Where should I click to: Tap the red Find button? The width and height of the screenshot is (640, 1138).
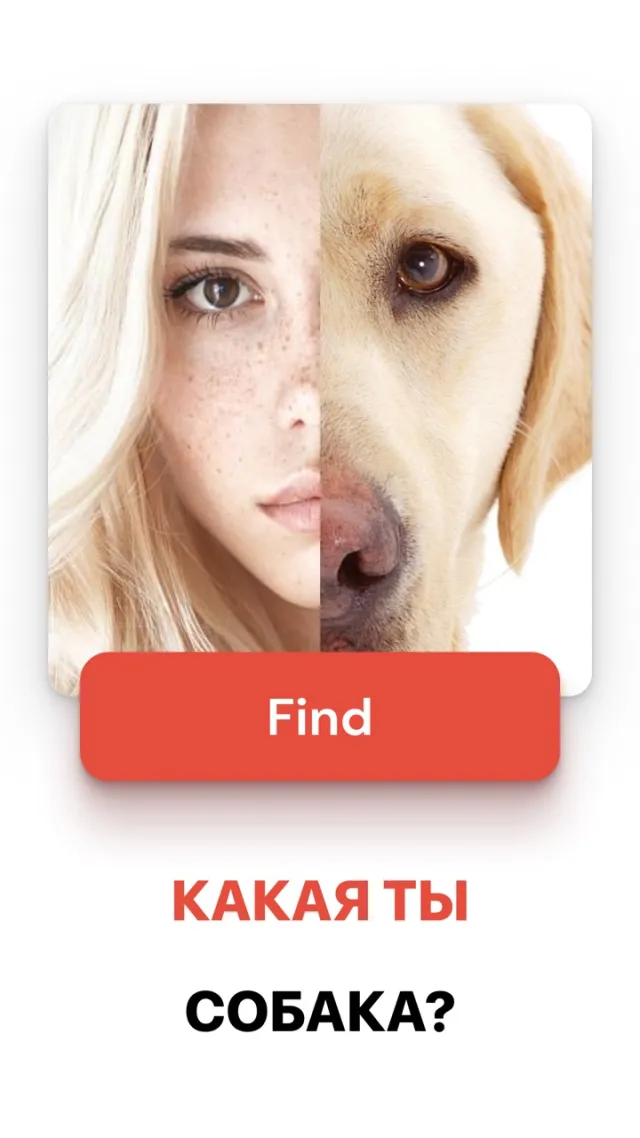(x=320, y=716)
